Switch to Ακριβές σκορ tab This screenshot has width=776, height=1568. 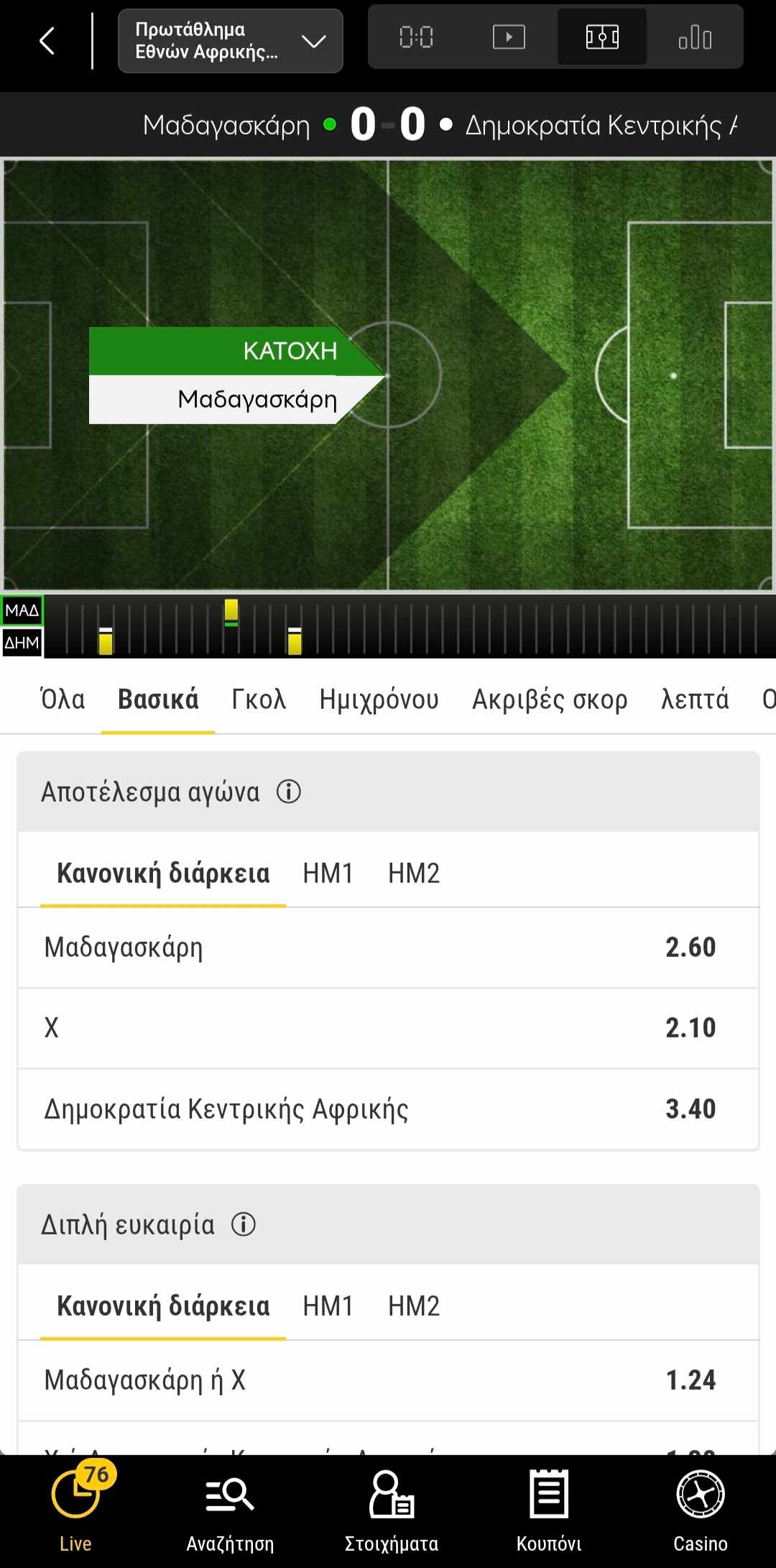[x=550, y=699]
